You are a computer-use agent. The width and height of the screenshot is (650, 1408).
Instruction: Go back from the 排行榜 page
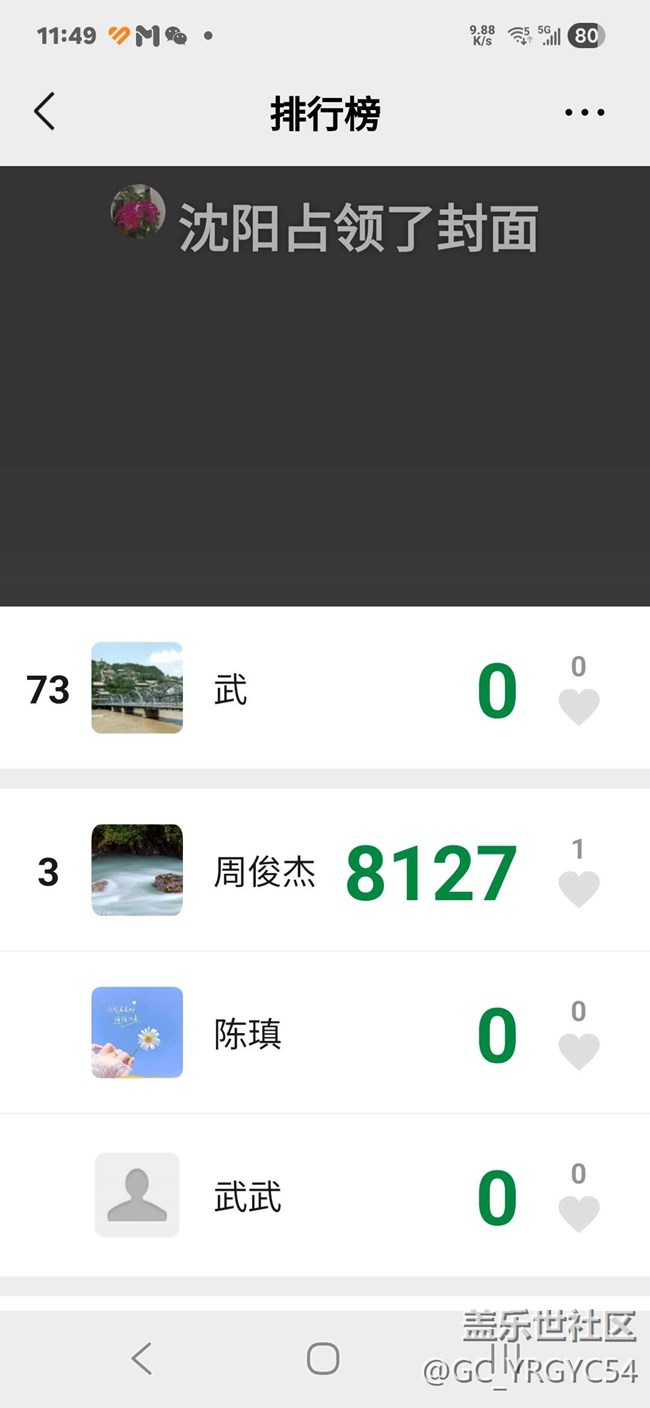click(x=44, y=112)
